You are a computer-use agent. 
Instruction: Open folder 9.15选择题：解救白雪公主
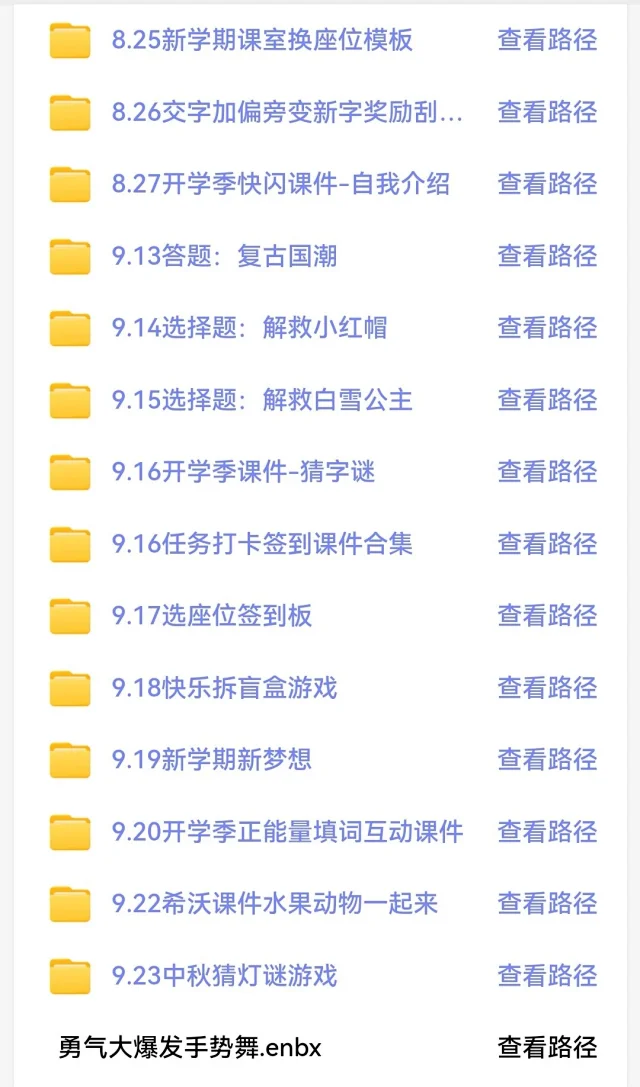click(262, 400)
